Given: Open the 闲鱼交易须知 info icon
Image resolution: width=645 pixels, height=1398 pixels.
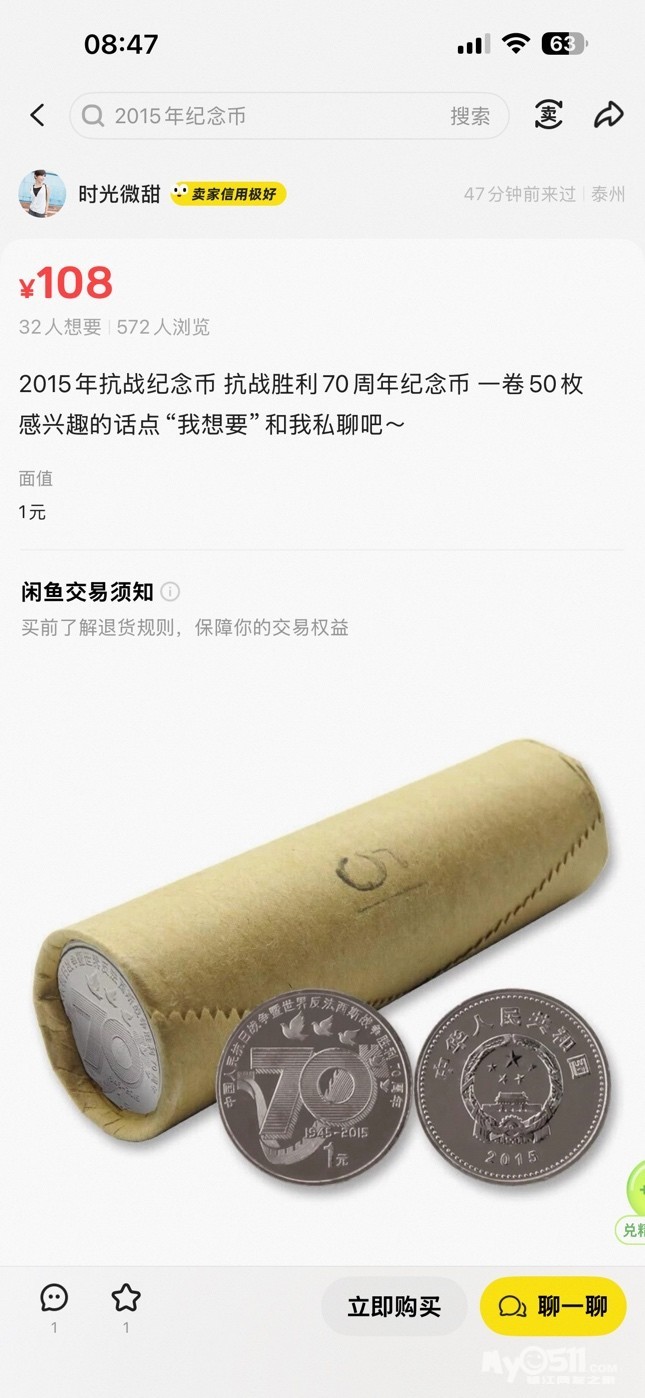Looking at the screenshot, I should click(x=170, y=592).
